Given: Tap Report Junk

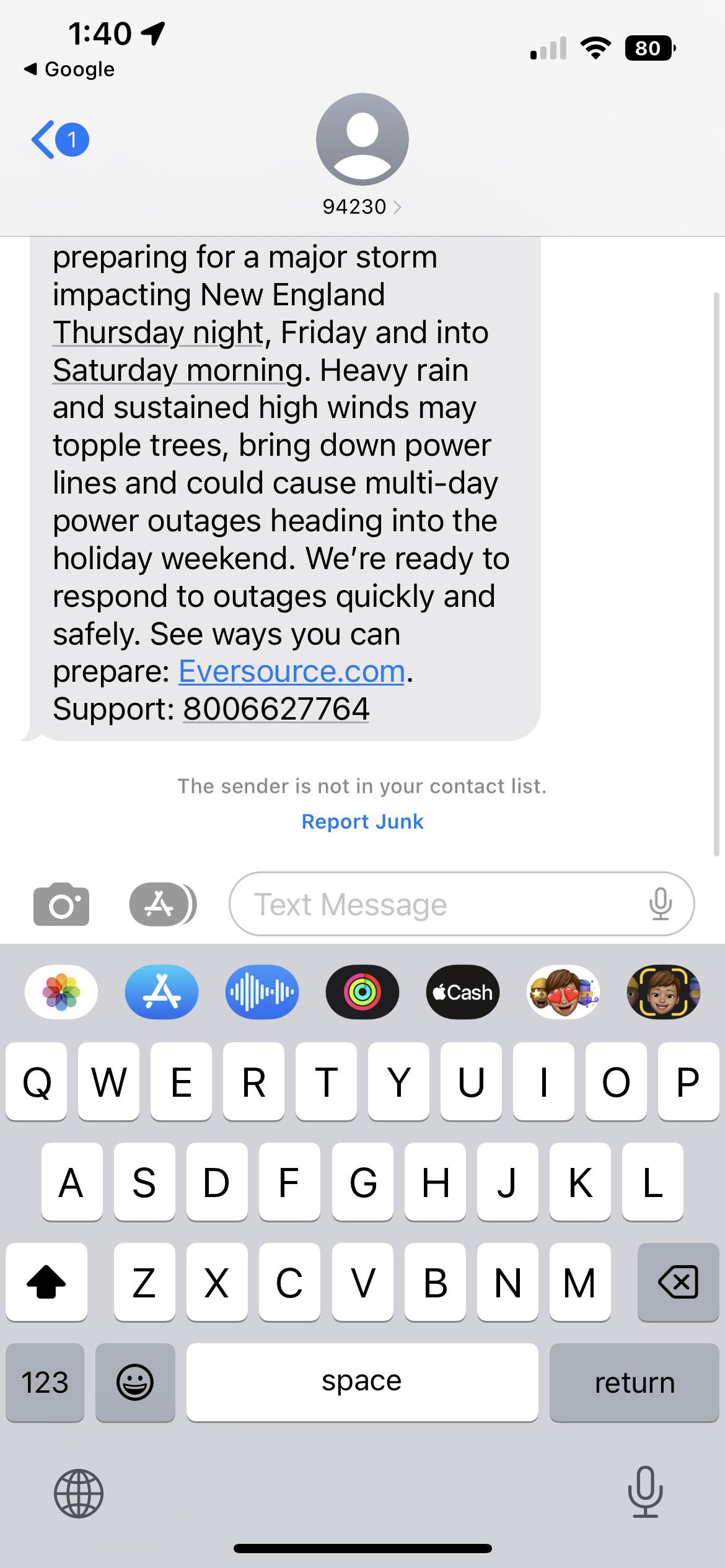Looking at the screenshot, I should pyautogui.click(x=362, y=822).
